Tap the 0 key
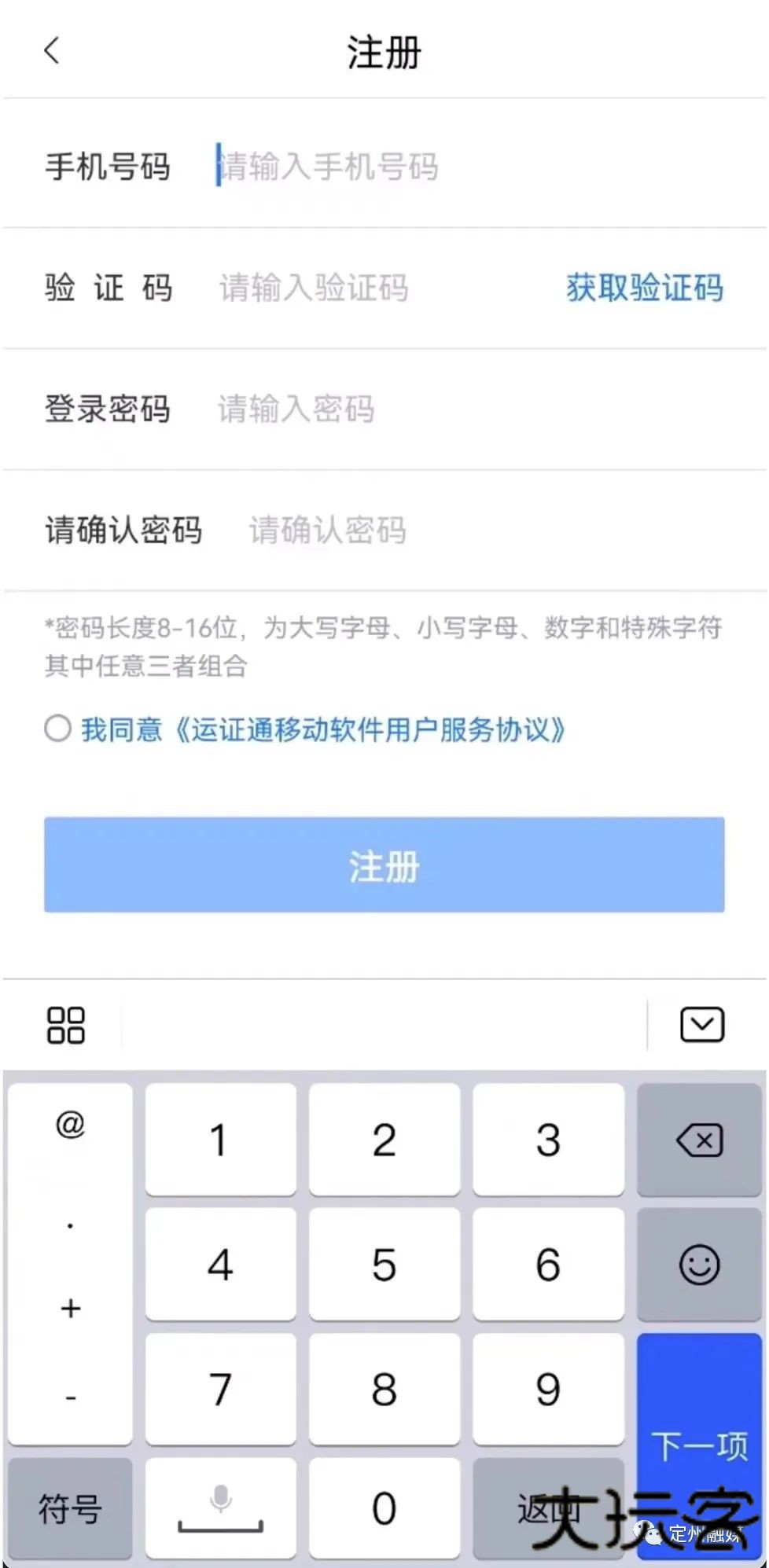The width and height of the screenshot is (769, 1568). 384,1509
